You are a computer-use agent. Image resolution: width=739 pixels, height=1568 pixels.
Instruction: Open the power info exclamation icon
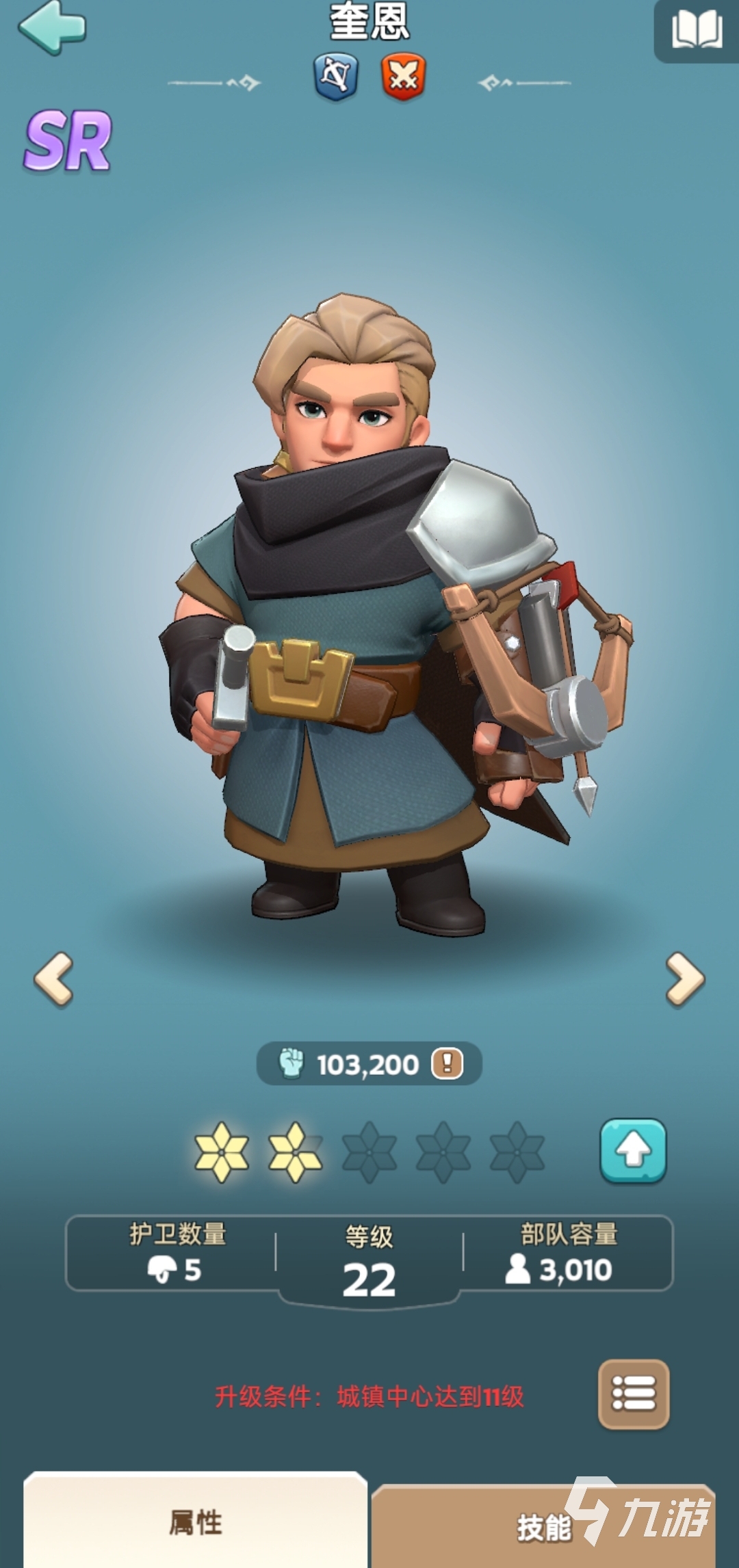point(448,1064)
